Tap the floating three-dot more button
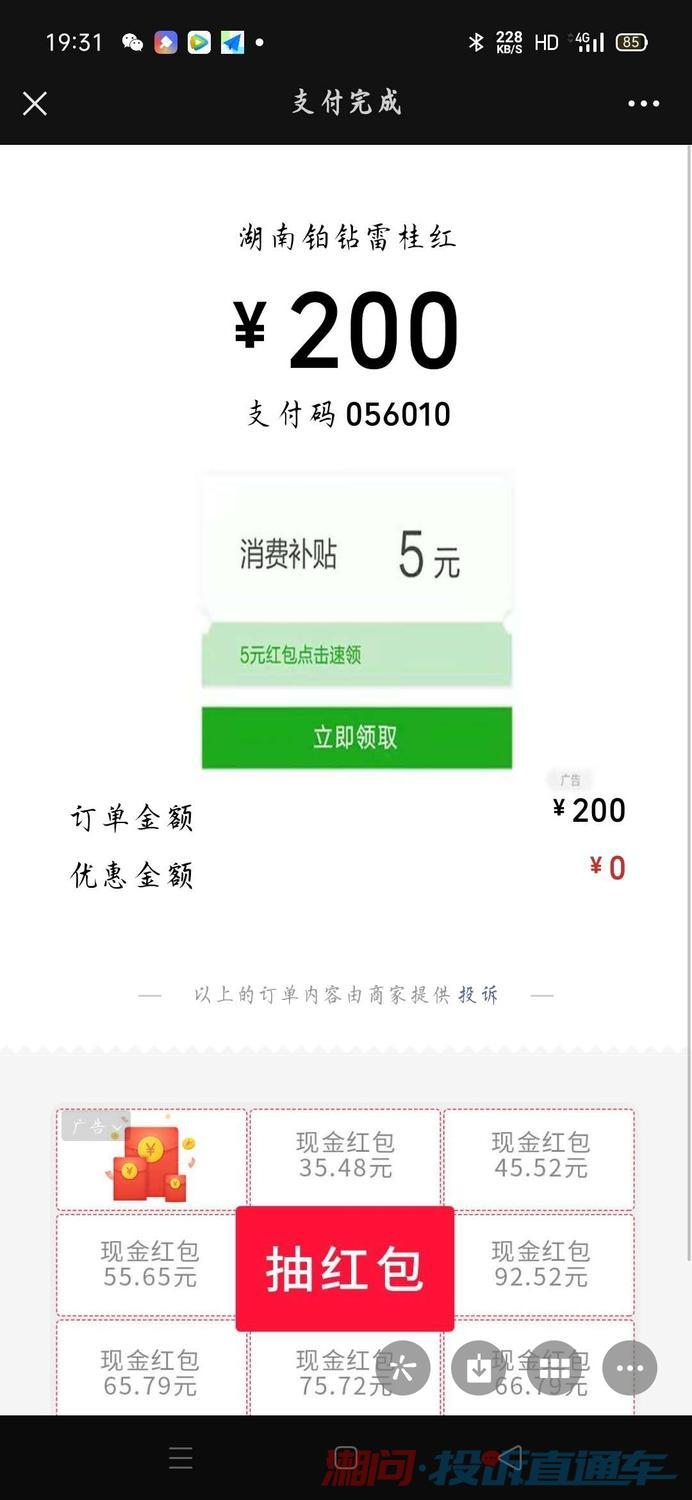Image resolution: width=692 pixels, height=1500 pixels. [x=630, y=1368]
